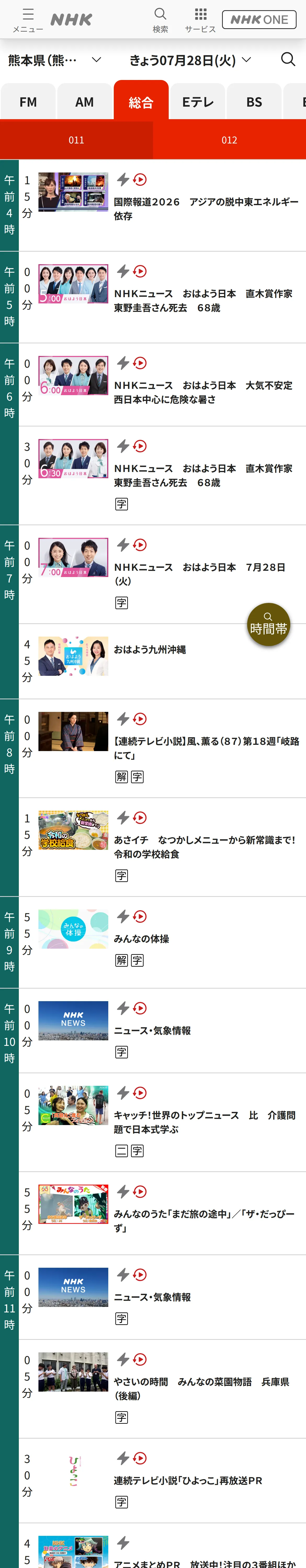Screen dimensions: 306x1568
Task: Open the 時間帯 floating button
Action: pyautogui.click(x=268, y=625)
